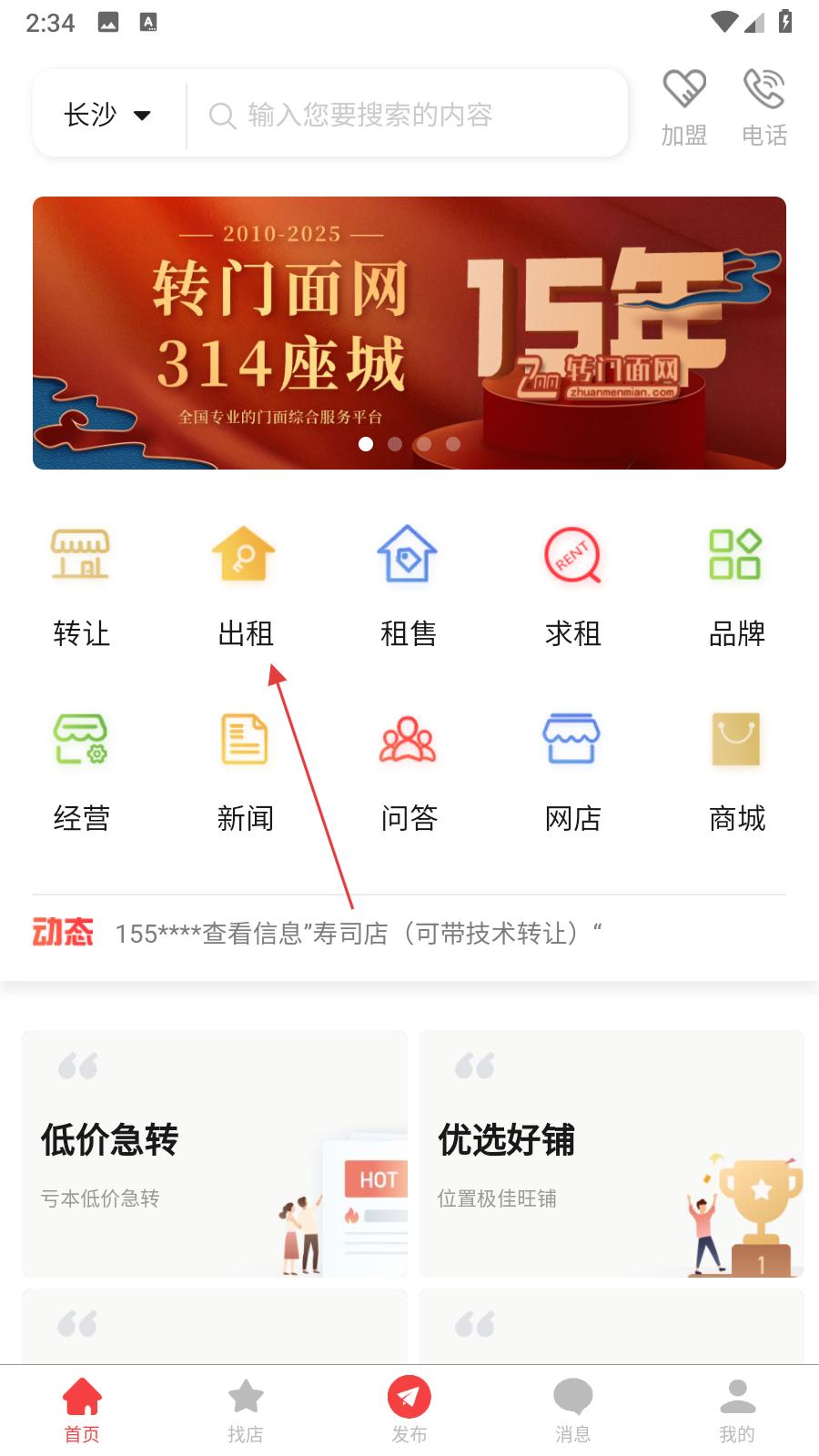Open the 长沙 city selector dropdown
This screenshot has width=819, height=1456.
tap(107, 115)
